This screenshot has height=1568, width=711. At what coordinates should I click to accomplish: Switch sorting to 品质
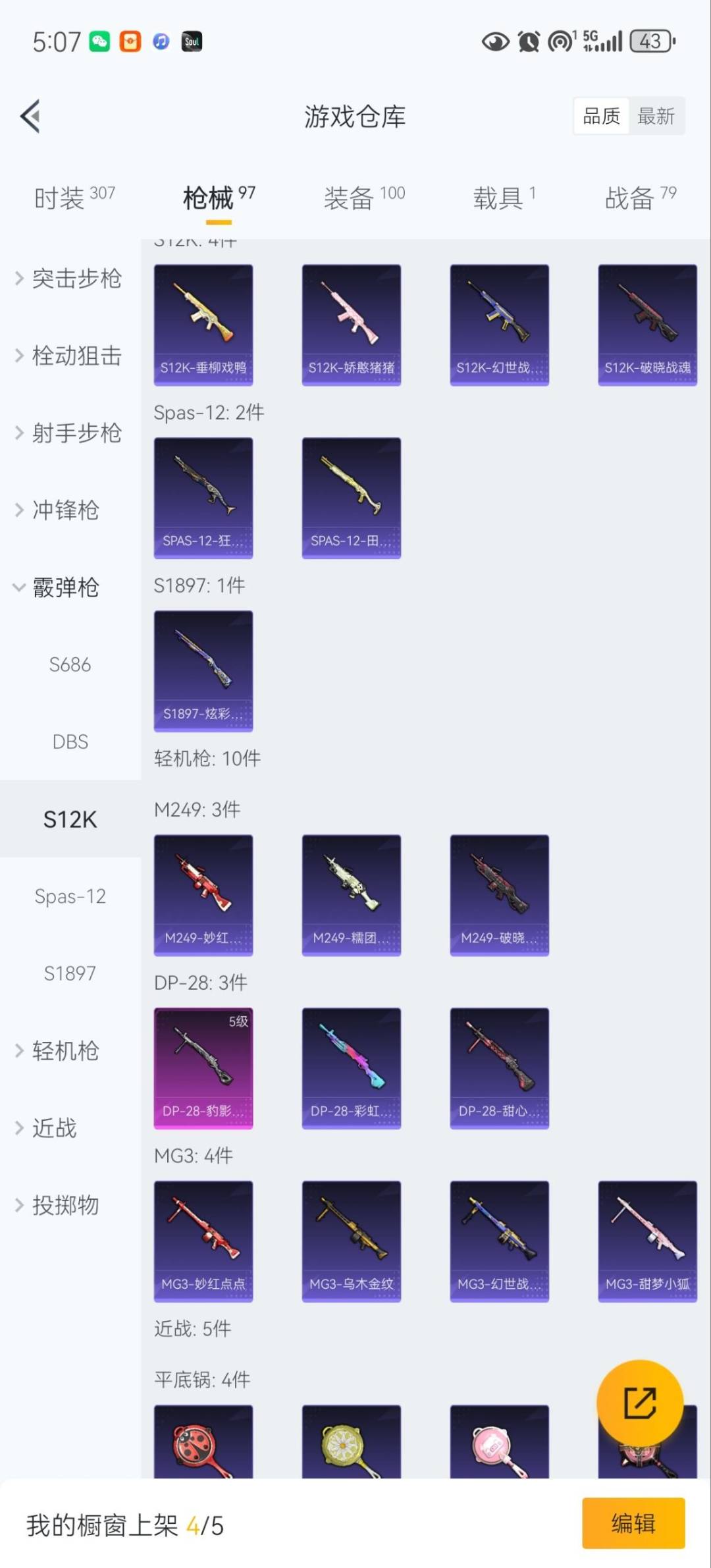point(600,116)
